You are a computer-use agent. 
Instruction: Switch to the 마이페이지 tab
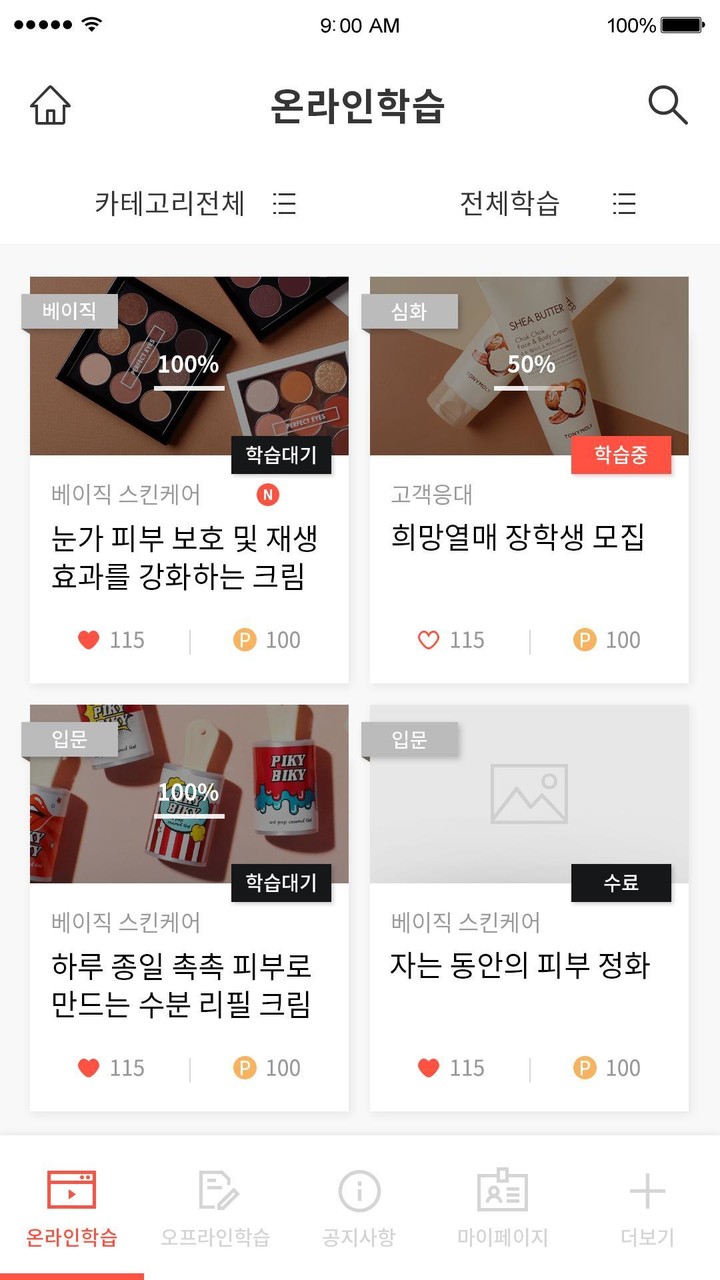504,1205
